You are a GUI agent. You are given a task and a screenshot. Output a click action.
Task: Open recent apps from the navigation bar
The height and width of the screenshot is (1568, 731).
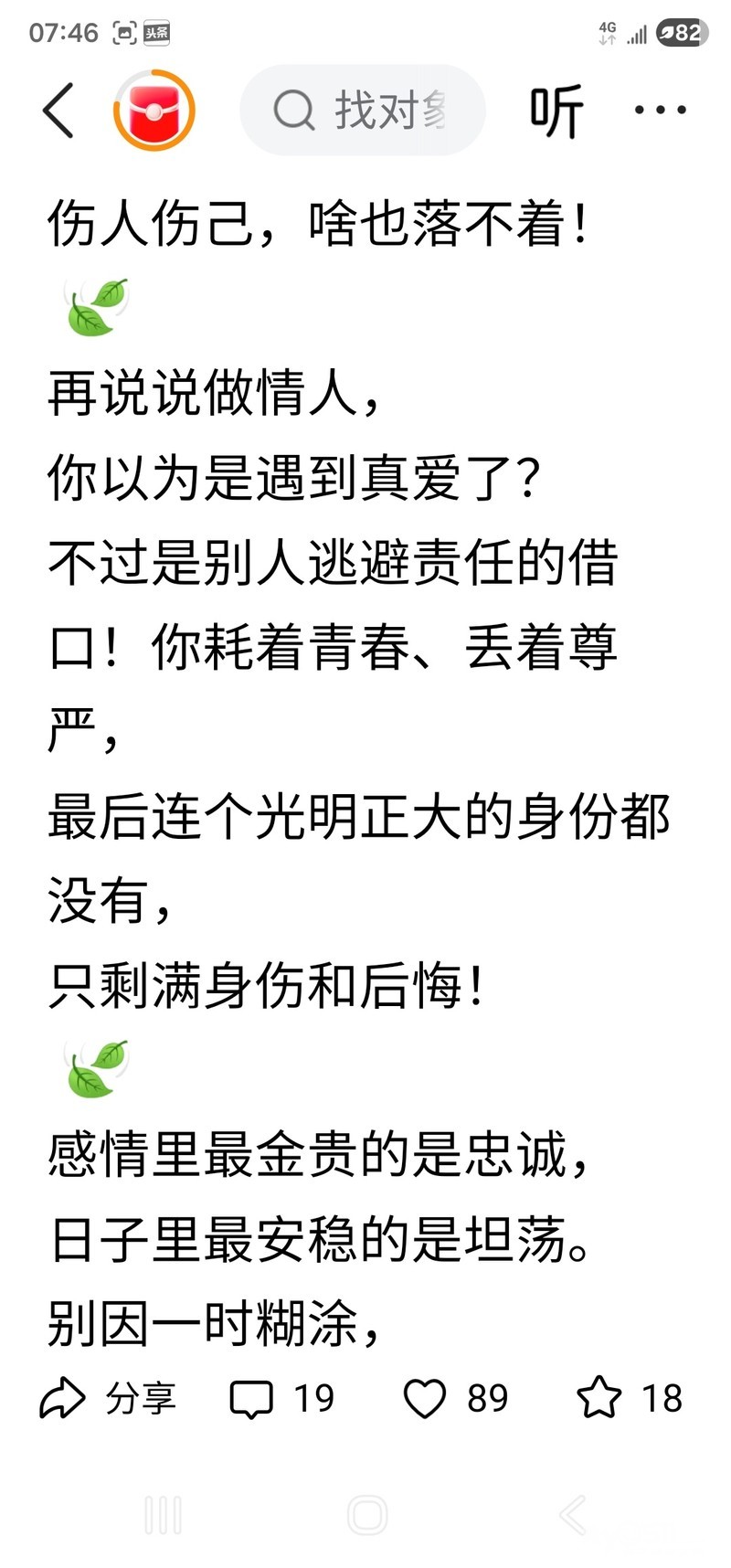[164, 1515]
